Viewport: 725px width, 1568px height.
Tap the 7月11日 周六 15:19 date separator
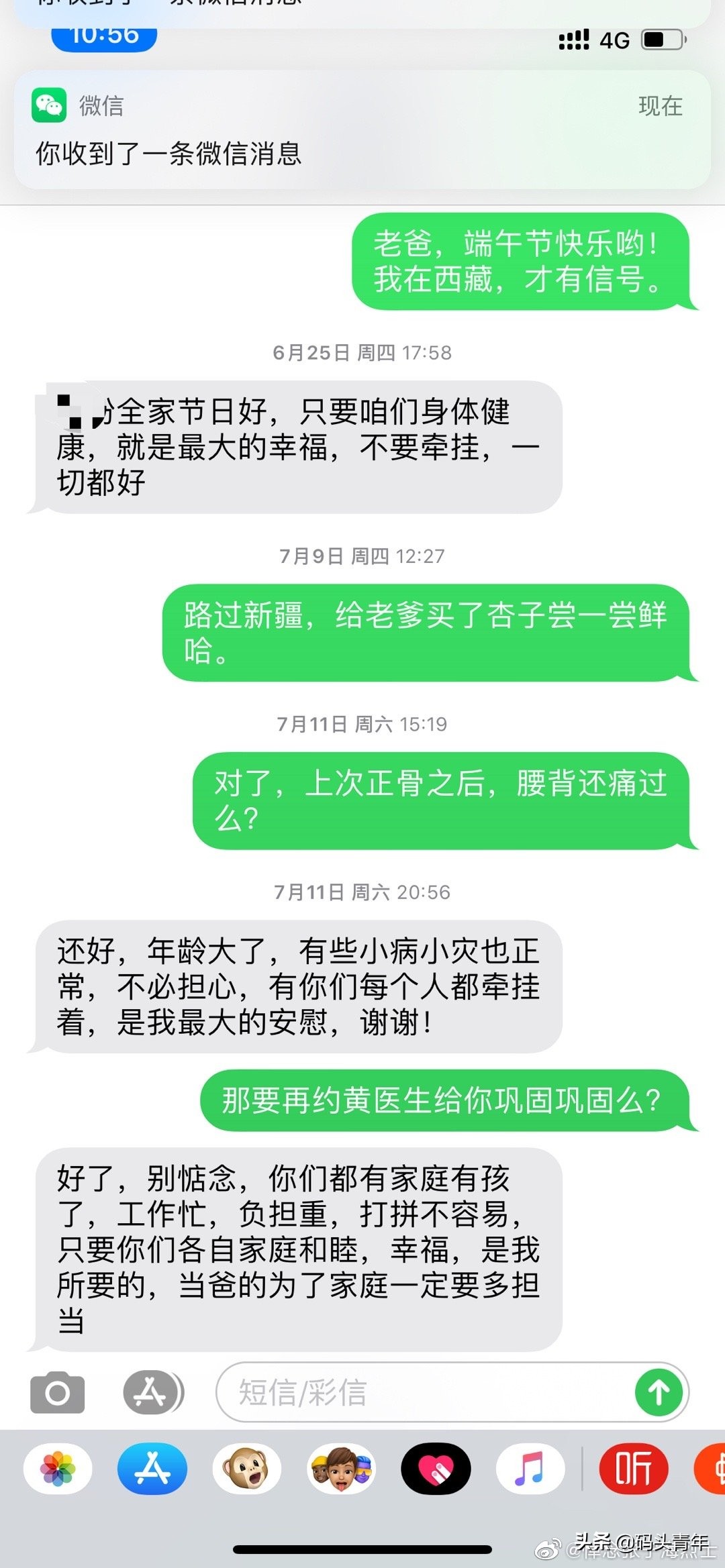362,724
